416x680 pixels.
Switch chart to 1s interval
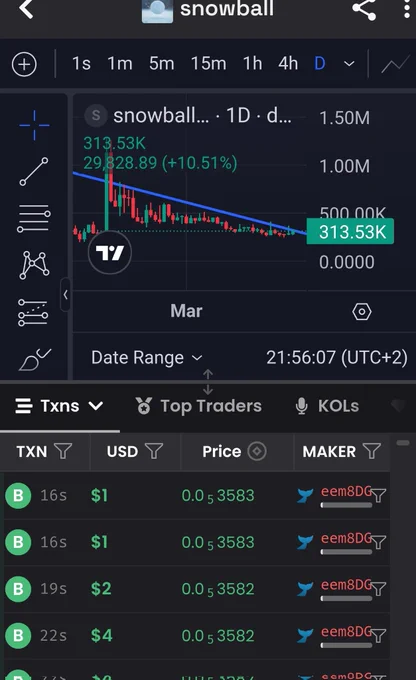[x=81, y=64]
